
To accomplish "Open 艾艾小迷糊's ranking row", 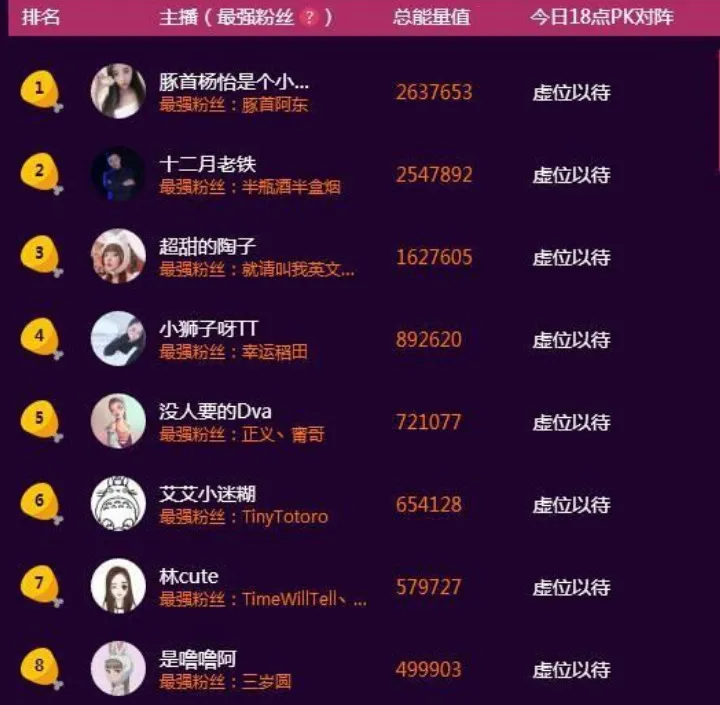I will coord(207,494).
